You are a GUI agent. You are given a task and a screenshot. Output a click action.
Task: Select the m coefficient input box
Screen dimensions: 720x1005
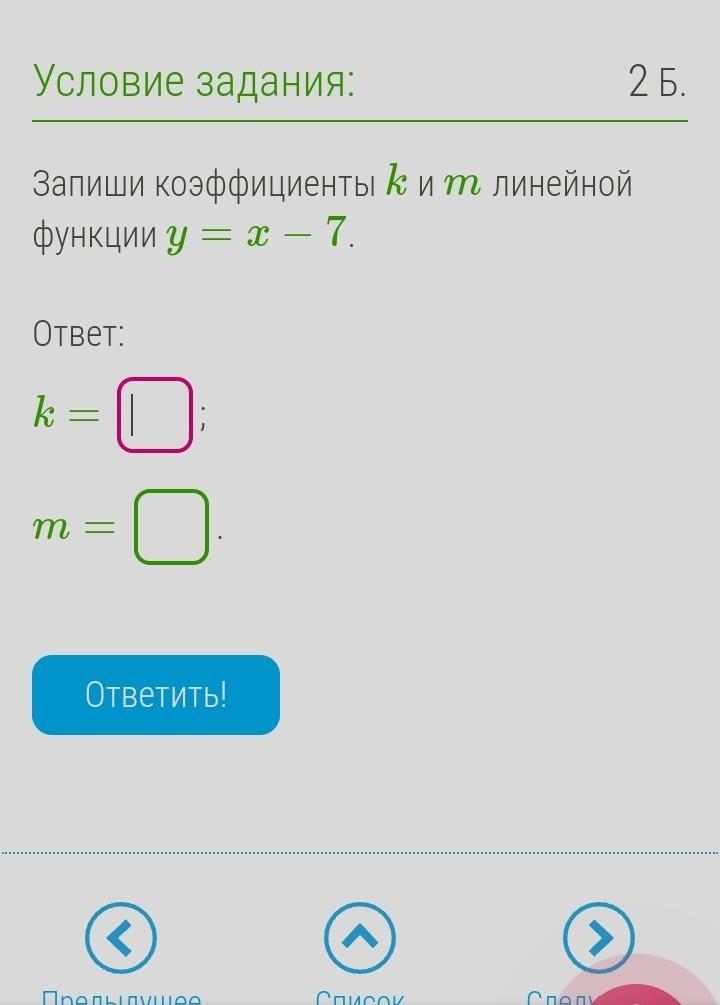click(172, 527)
